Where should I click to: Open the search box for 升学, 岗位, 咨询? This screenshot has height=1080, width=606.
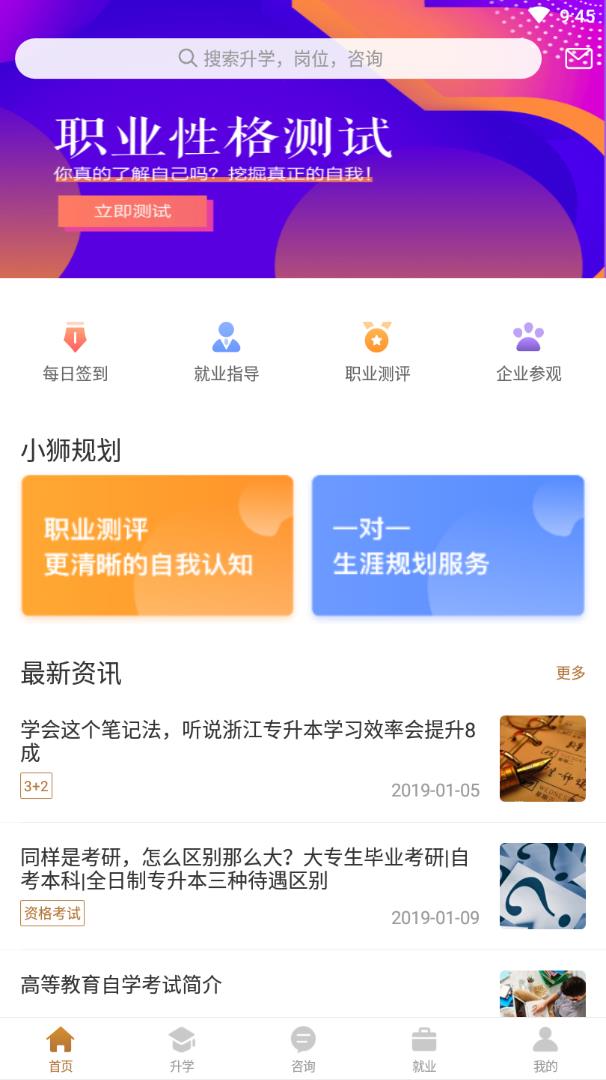[x=278, y=59]
